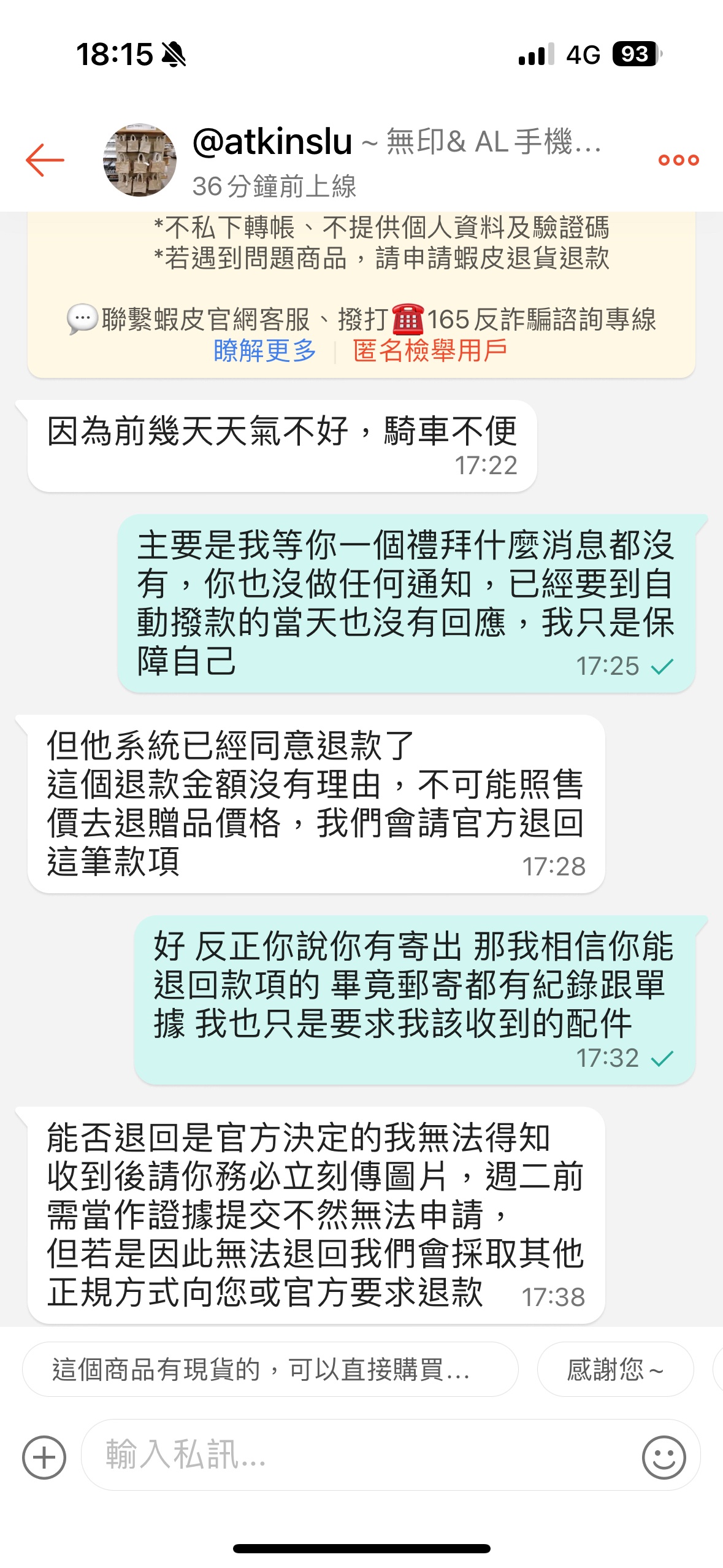Open the plus attachment menu
This screenshot has width=723, height=1568.
pos(44,1457)
